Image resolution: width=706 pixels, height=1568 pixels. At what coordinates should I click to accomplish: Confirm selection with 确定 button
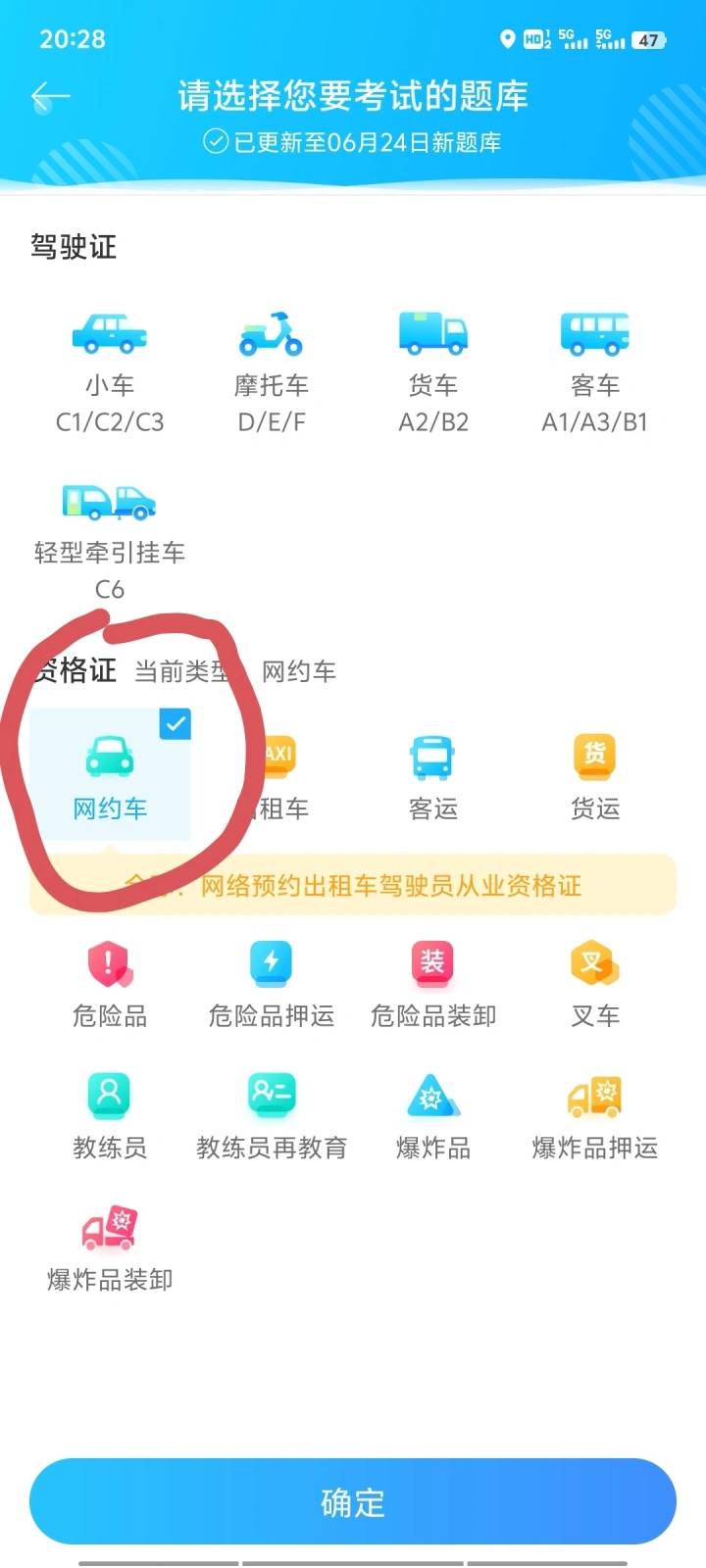click(x=353, y=1501)
